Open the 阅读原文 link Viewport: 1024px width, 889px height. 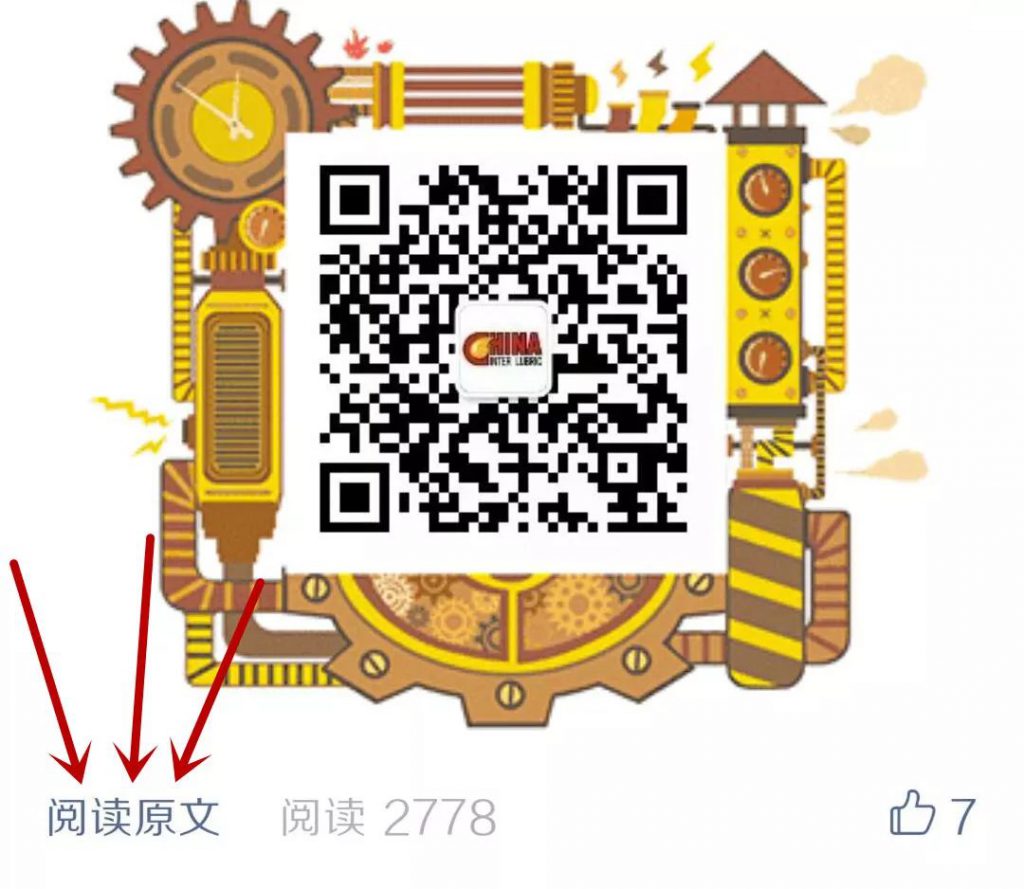133,817
